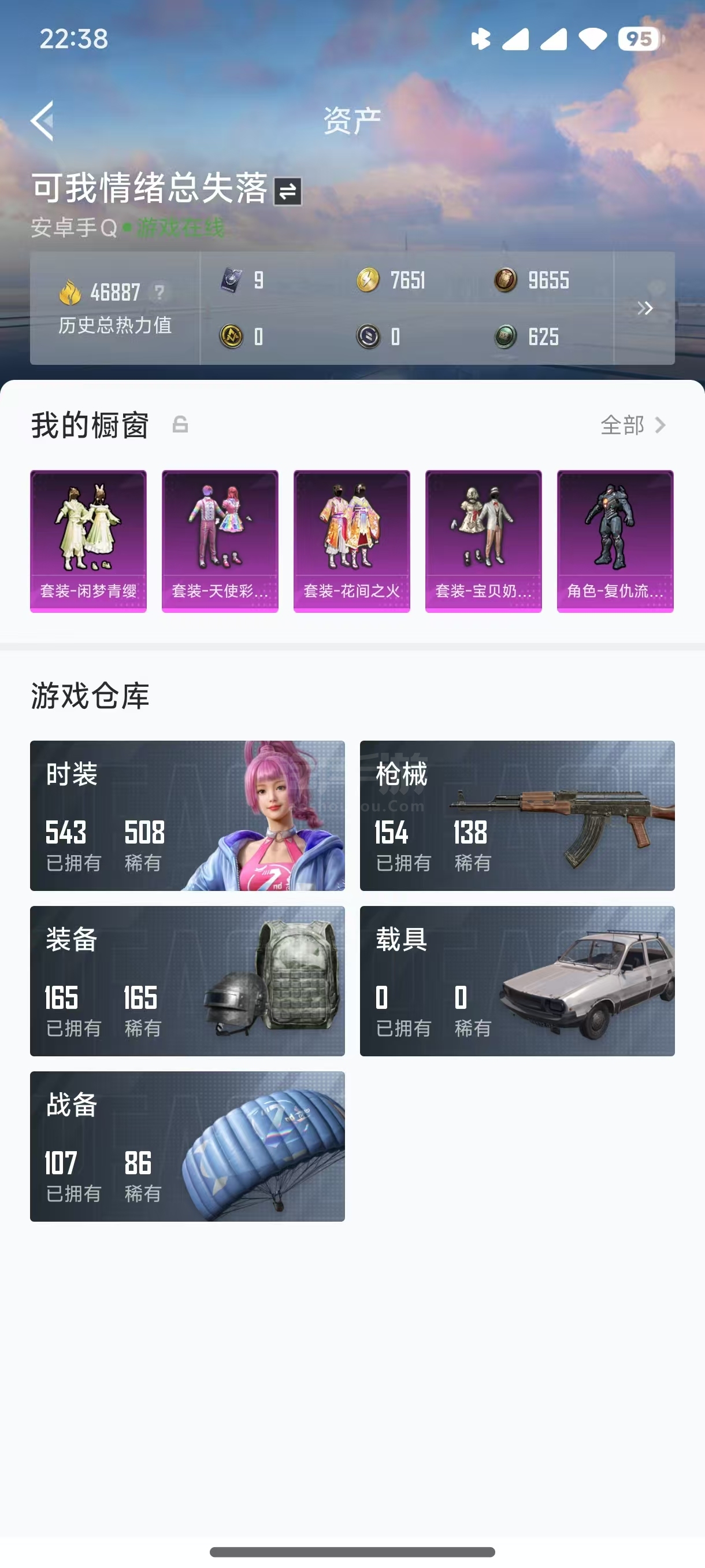Screen dimensions: 705x1568
Task: View the 角色-复仇流 character tile
Action: click(x=615, y=541)
